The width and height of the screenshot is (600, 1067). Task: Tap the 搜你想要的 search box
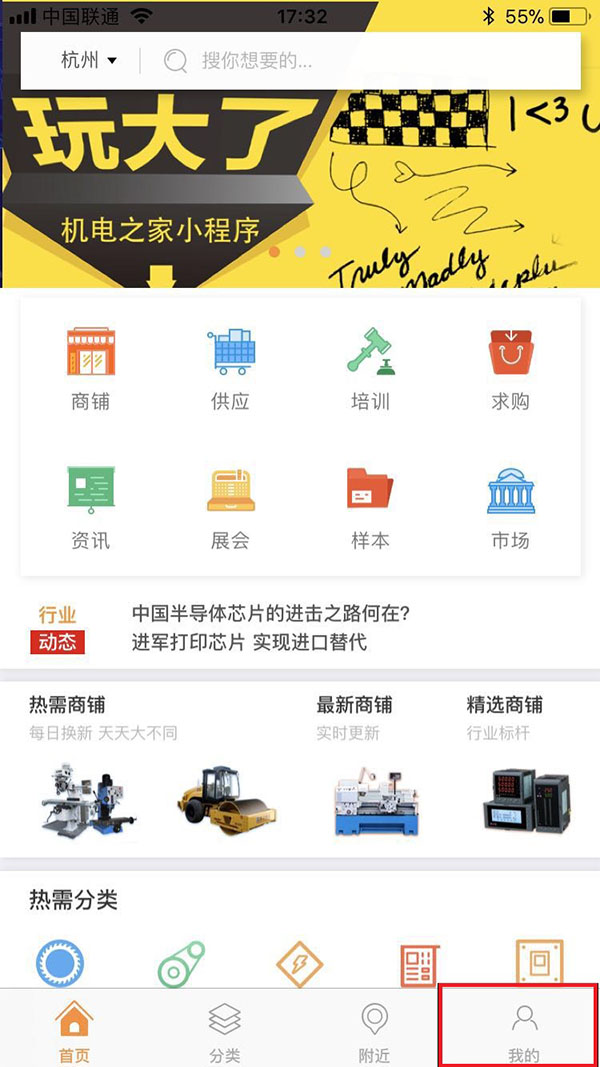point(360,61)
